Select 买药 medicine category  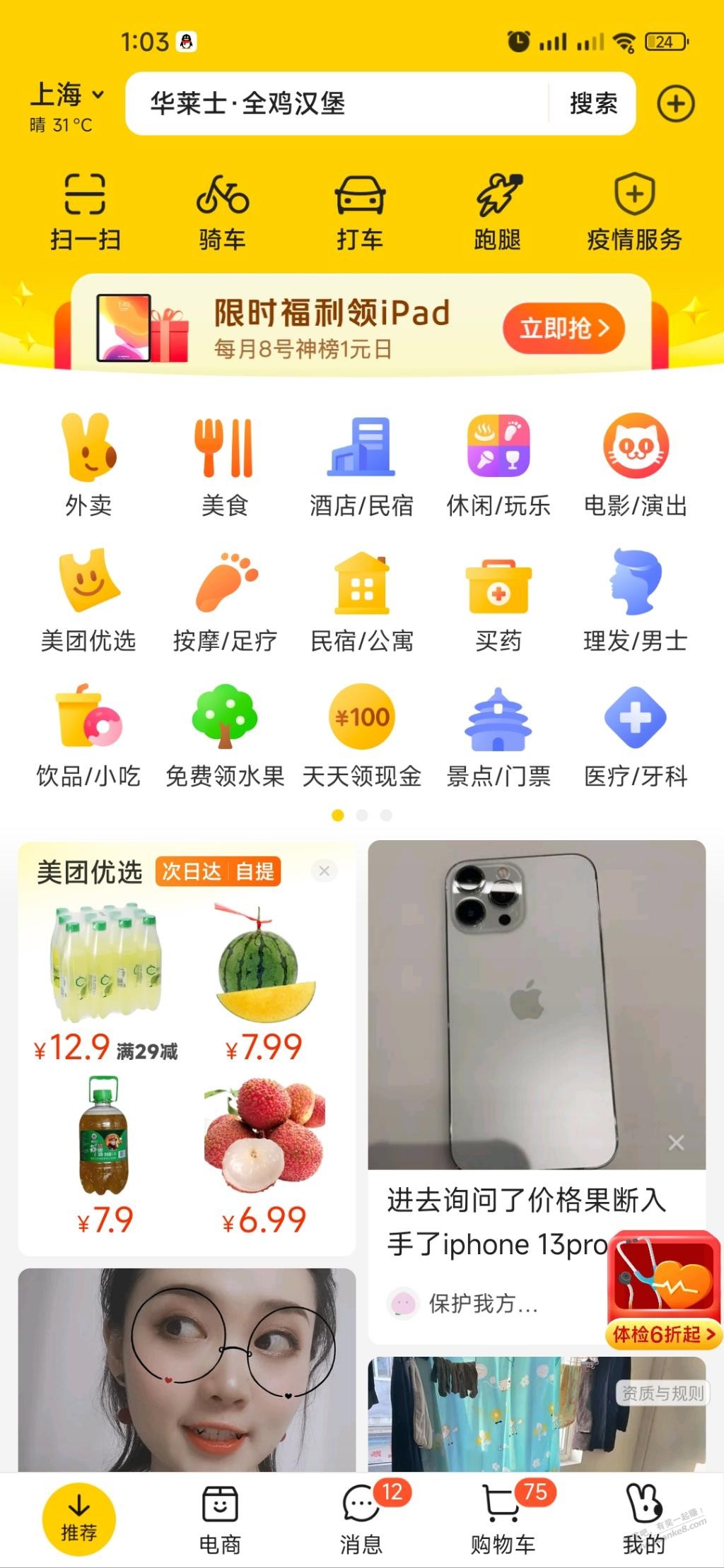click(498, 601)
